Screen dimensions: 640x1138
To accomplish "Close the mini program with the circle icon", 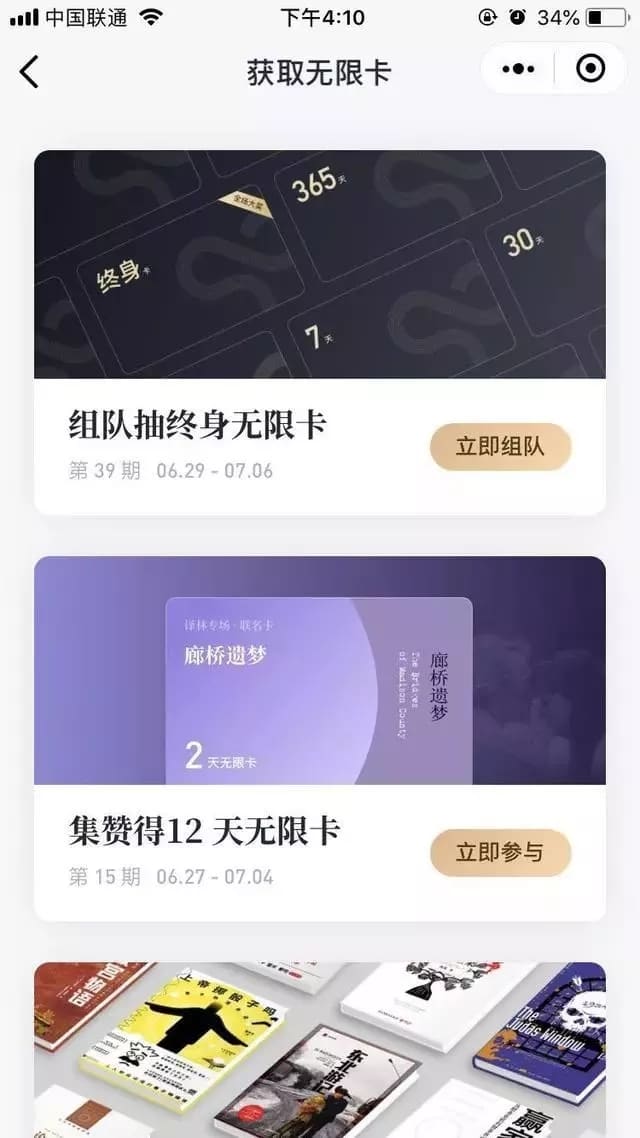I will coord(591,69).
